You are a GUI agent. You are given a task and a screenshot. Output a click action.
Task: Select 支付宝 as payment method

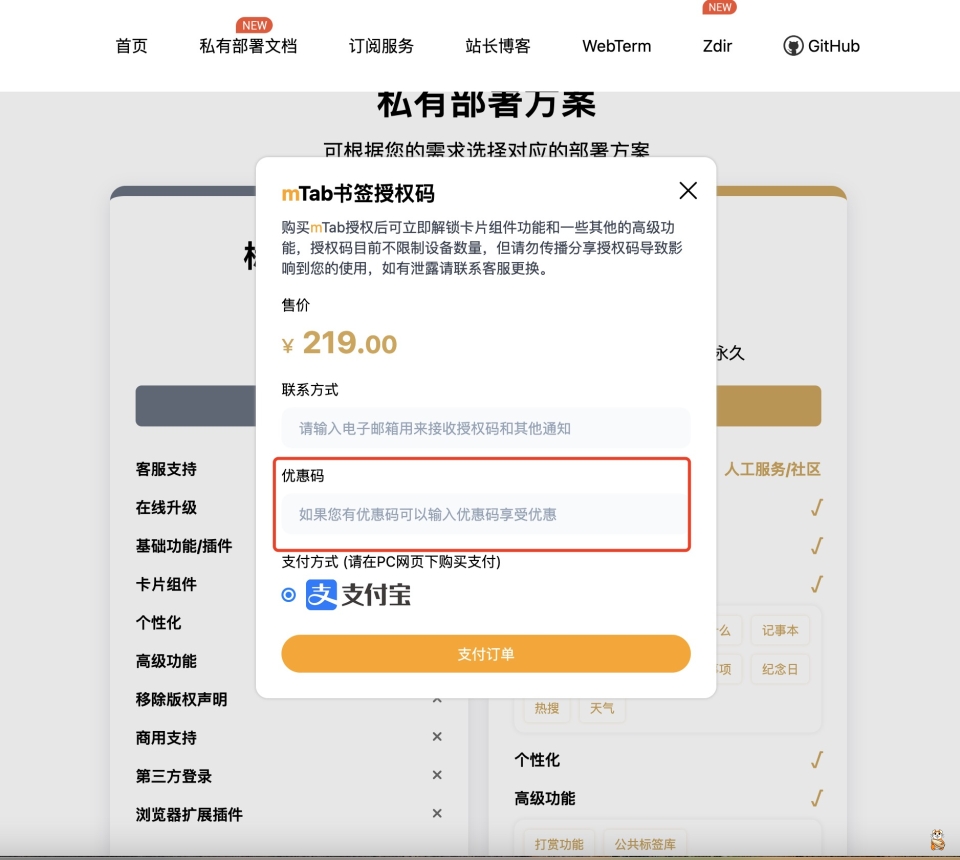[289, 595]
